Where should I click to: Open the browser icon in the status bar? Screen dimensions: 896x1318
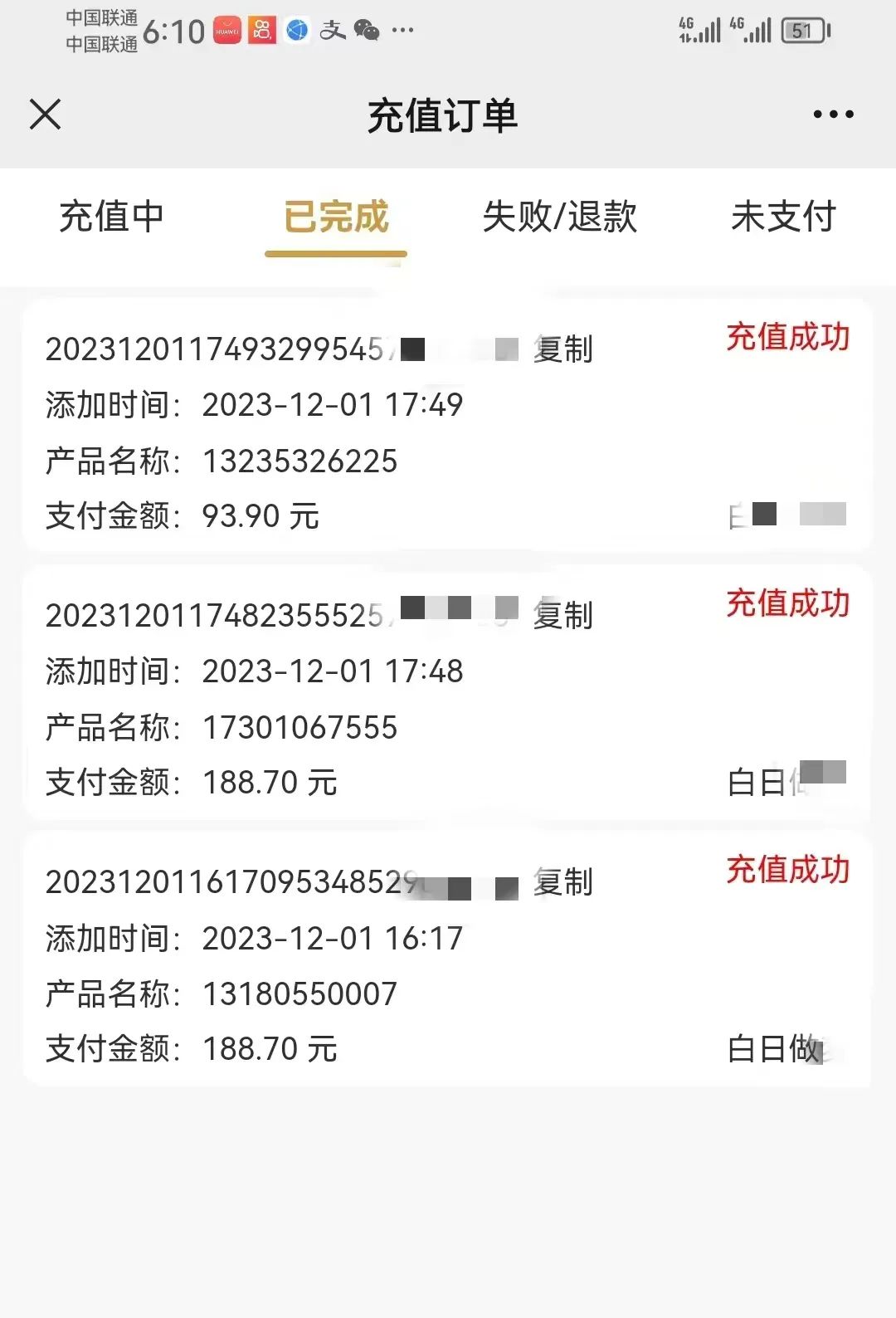[298, 30]
